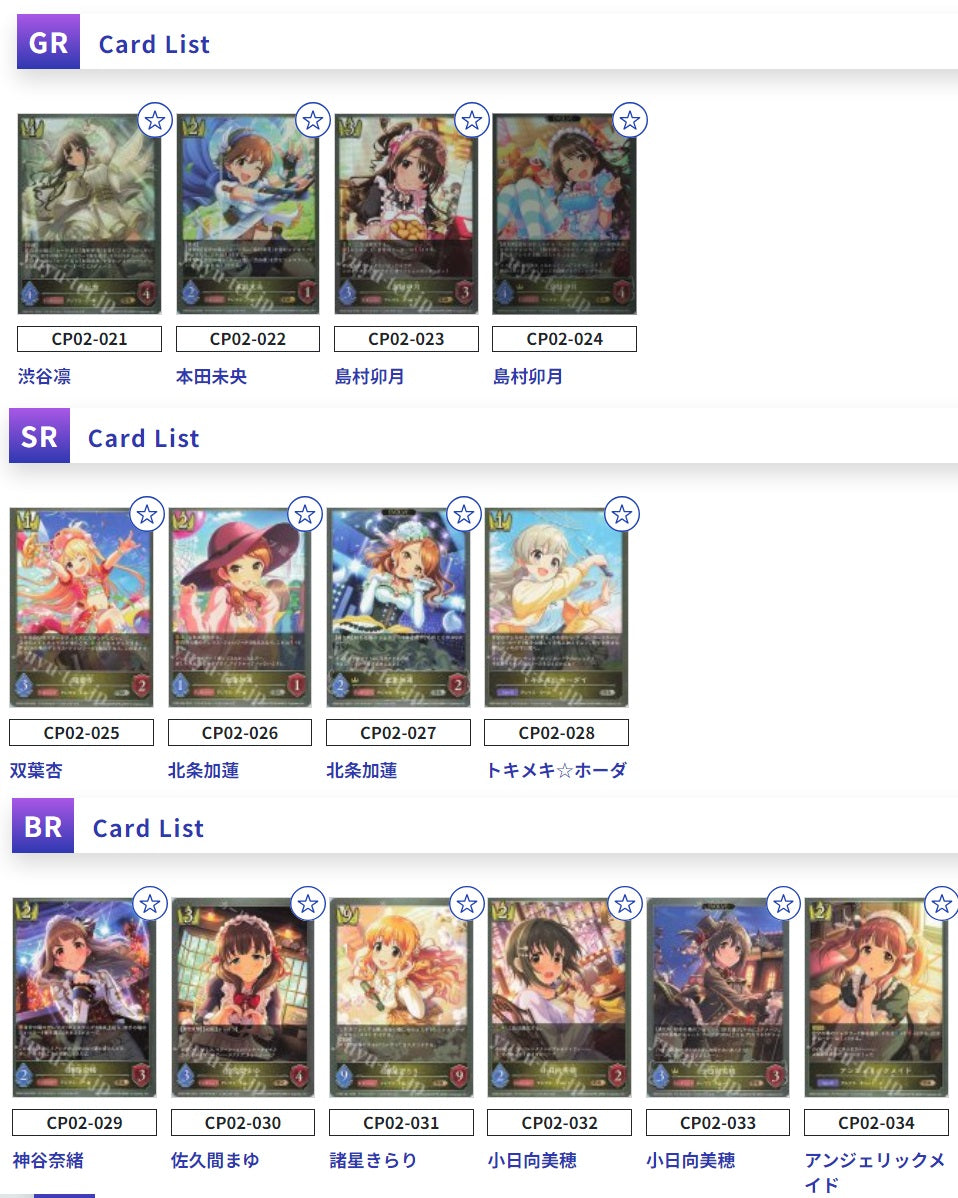Add CP02-025 to favorites with star
The width and height of the screenshot is (958, 1198).
[147, 515]
